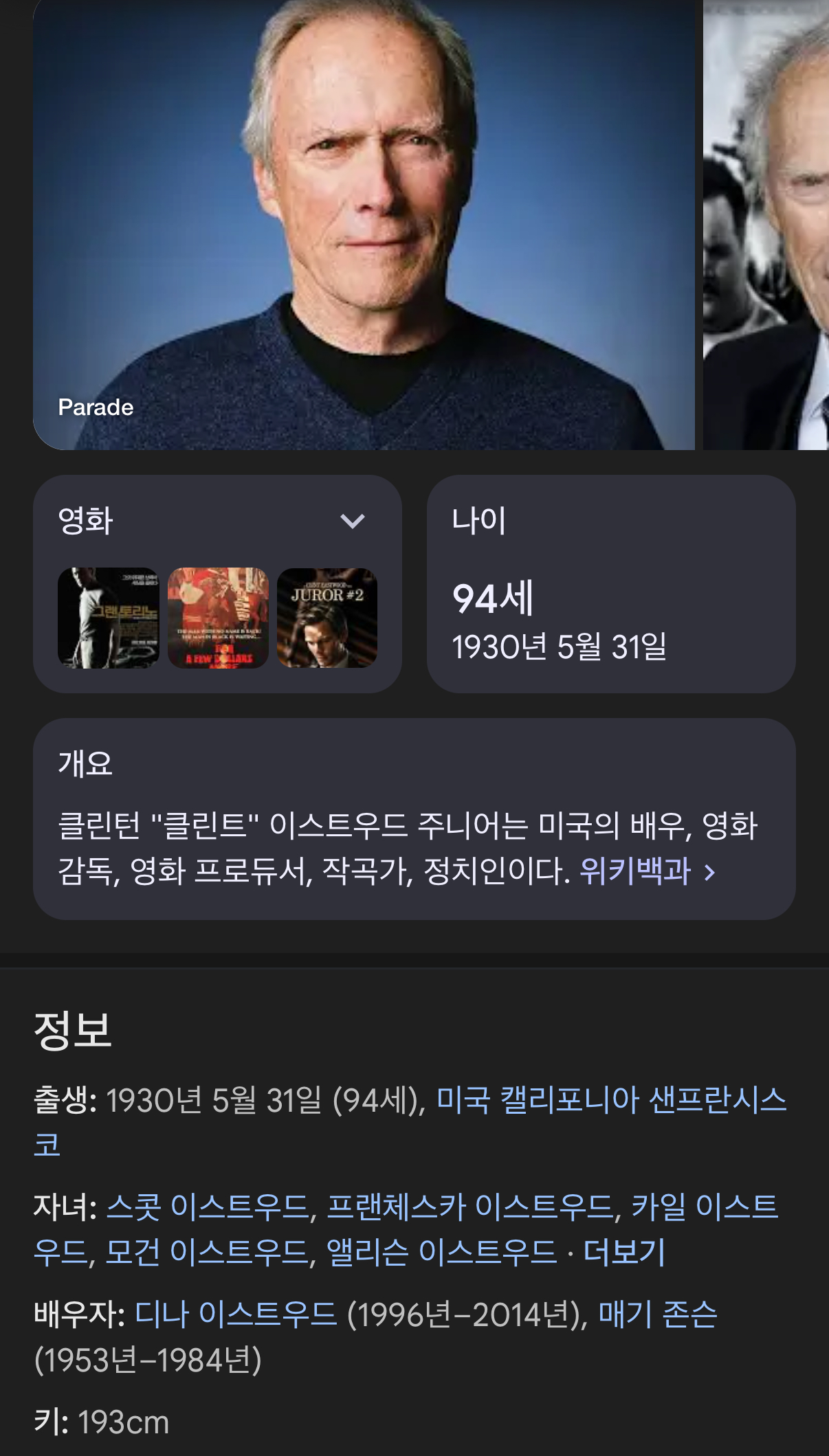Open 미국 캘리포니아 샌프란시스코 birthplace link

point(610,1100)
